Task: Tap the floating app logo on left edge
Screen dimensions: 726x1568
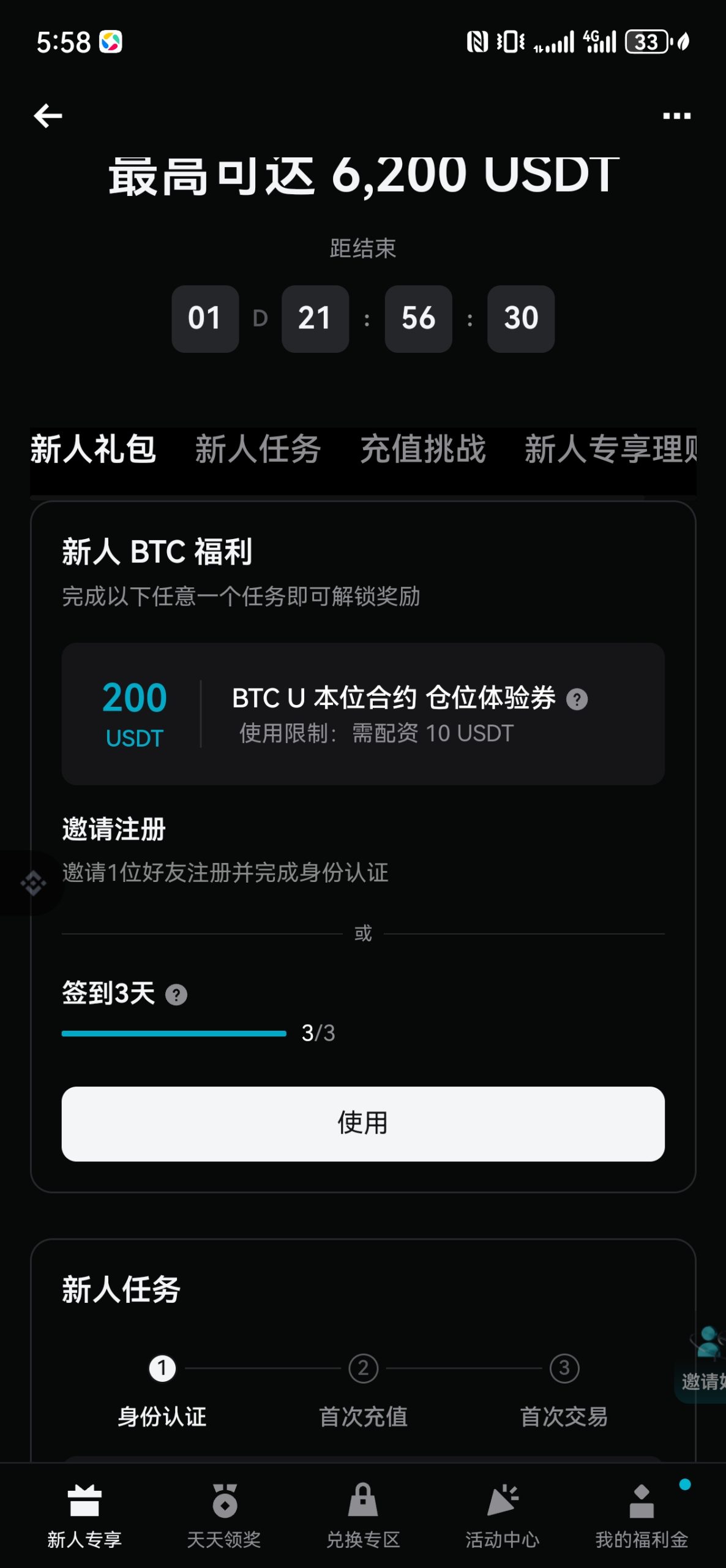Action: tap(34, 883)
